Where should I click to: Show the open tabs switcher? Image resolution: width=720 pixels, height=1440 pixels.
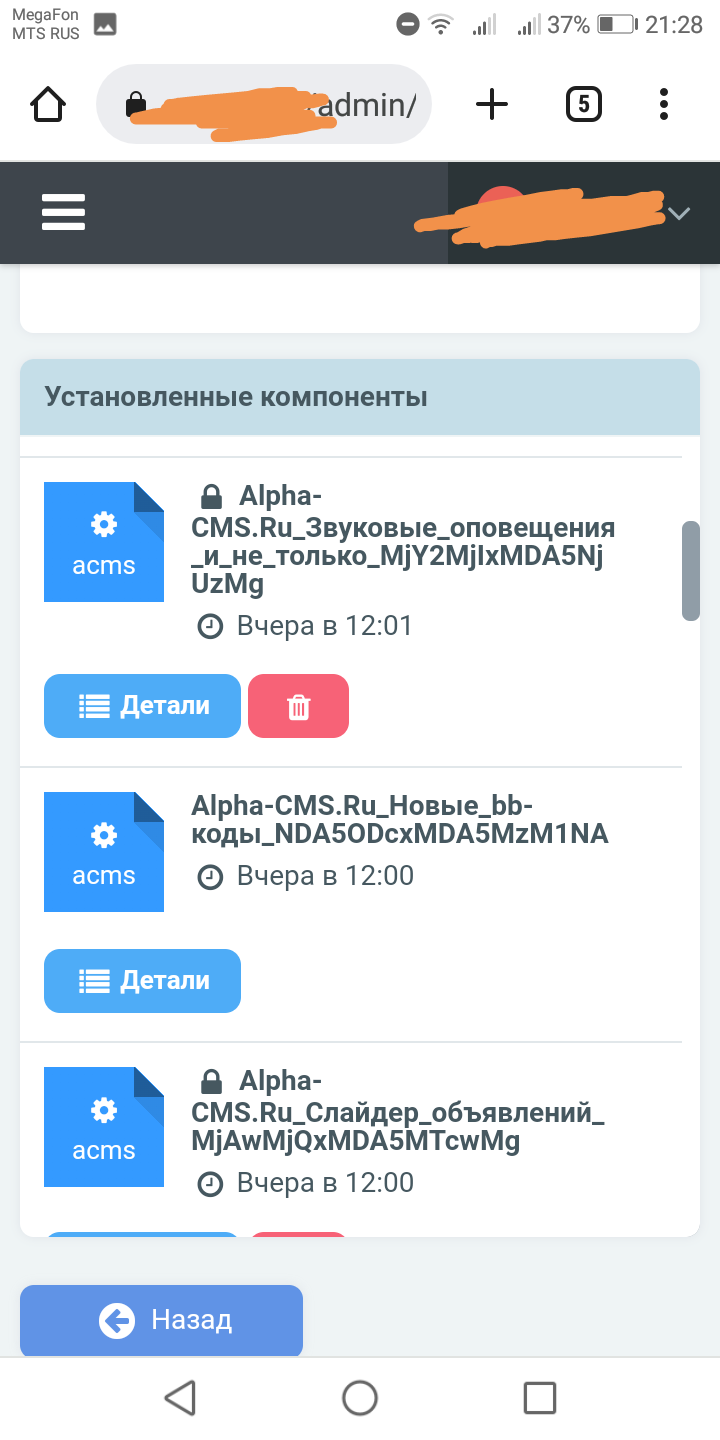click(584, 104)
